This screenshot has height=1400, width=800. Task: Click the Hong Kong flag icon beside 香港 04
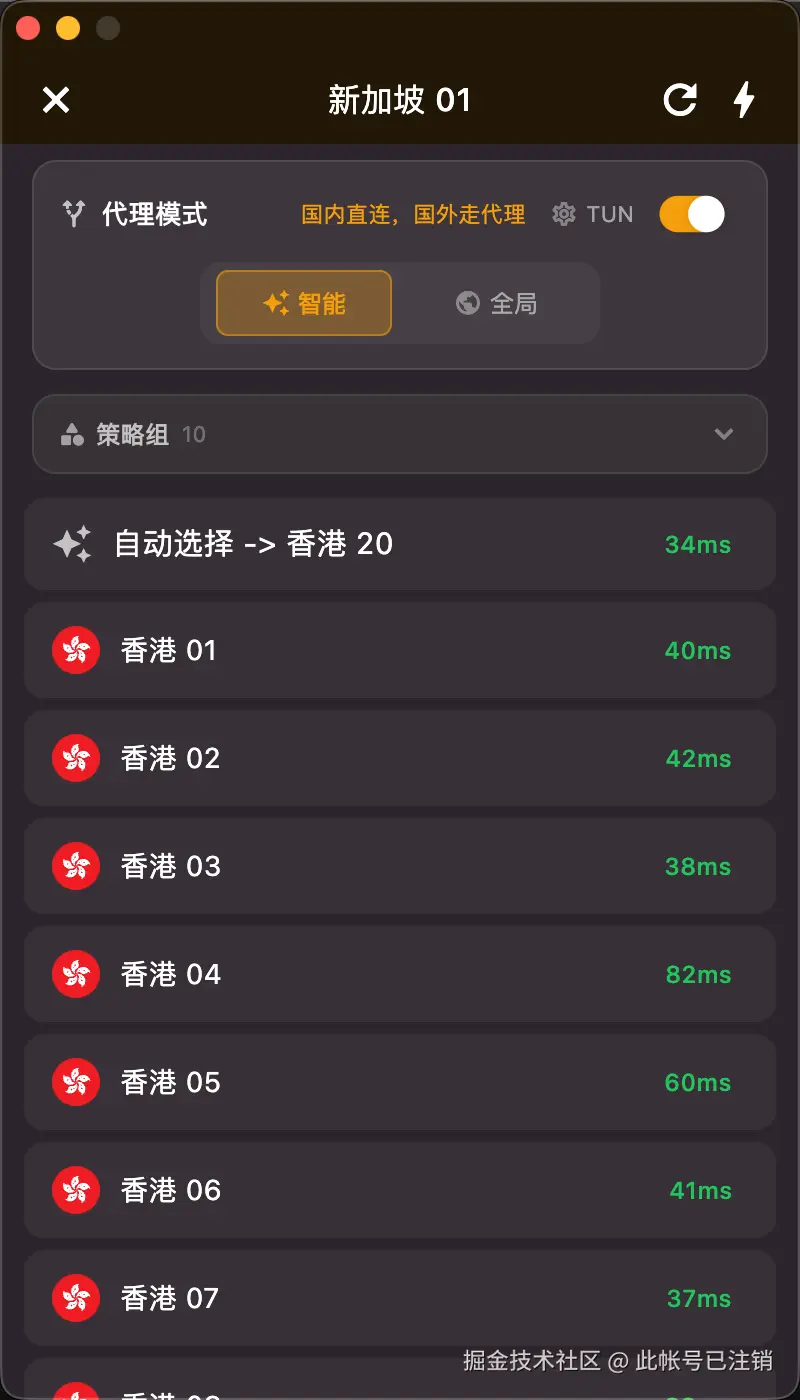(76, 973)
